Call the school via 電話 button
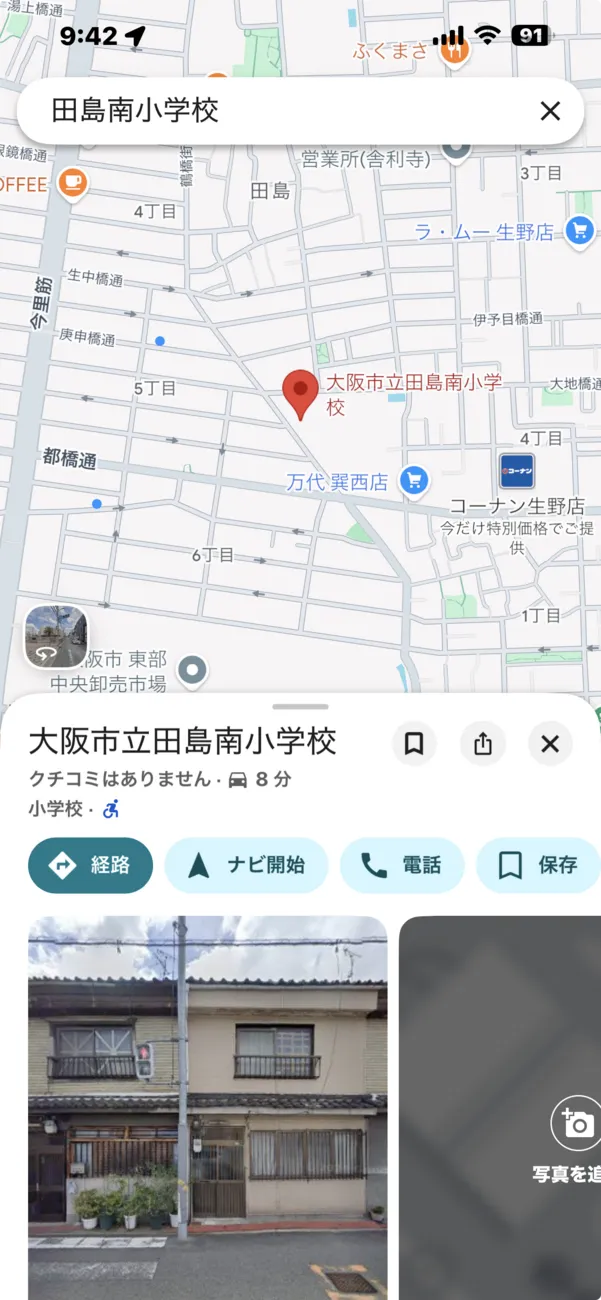This screenshot has height=1300, width=601. 402,865
